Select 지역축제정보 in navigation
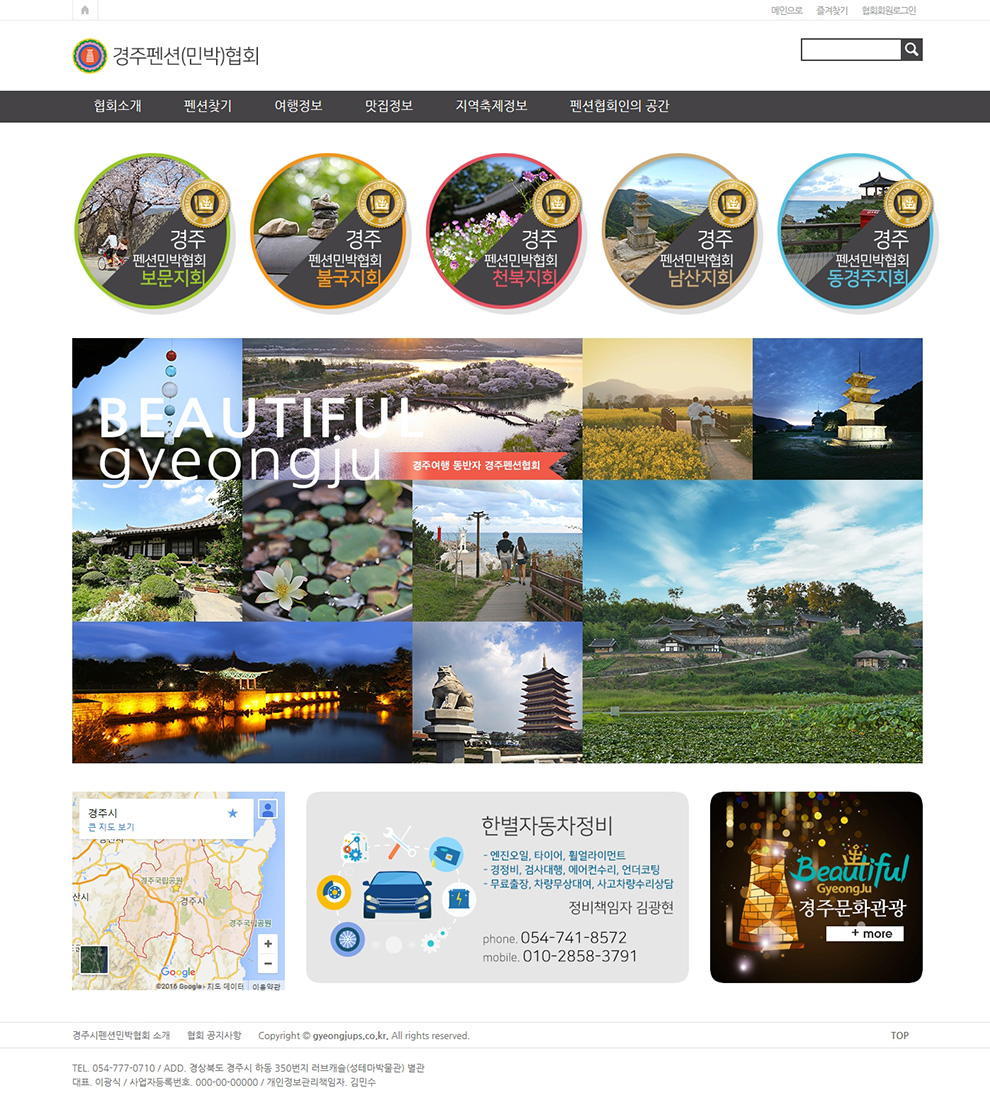This screenshot has width=990, height=1100. click(x=491, y=106)
